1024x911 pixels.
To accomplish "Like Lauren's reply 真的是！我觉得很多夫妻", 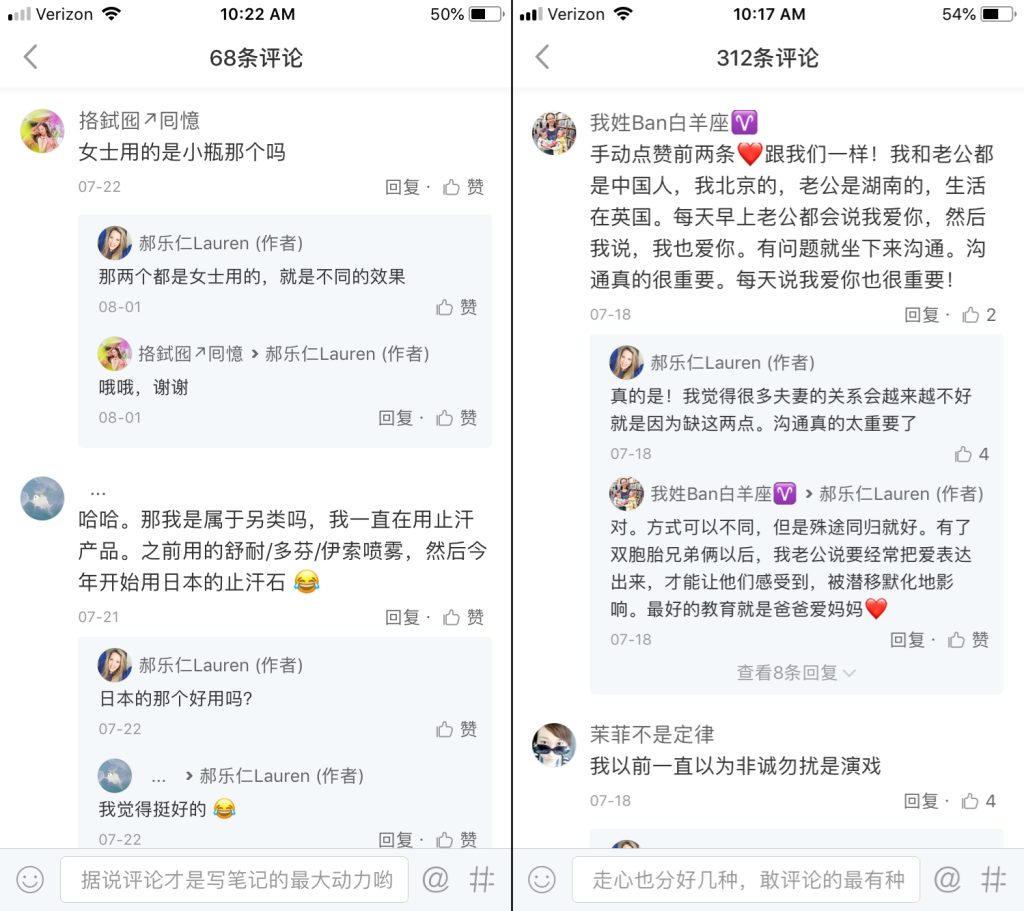I will tap(971, 454).
